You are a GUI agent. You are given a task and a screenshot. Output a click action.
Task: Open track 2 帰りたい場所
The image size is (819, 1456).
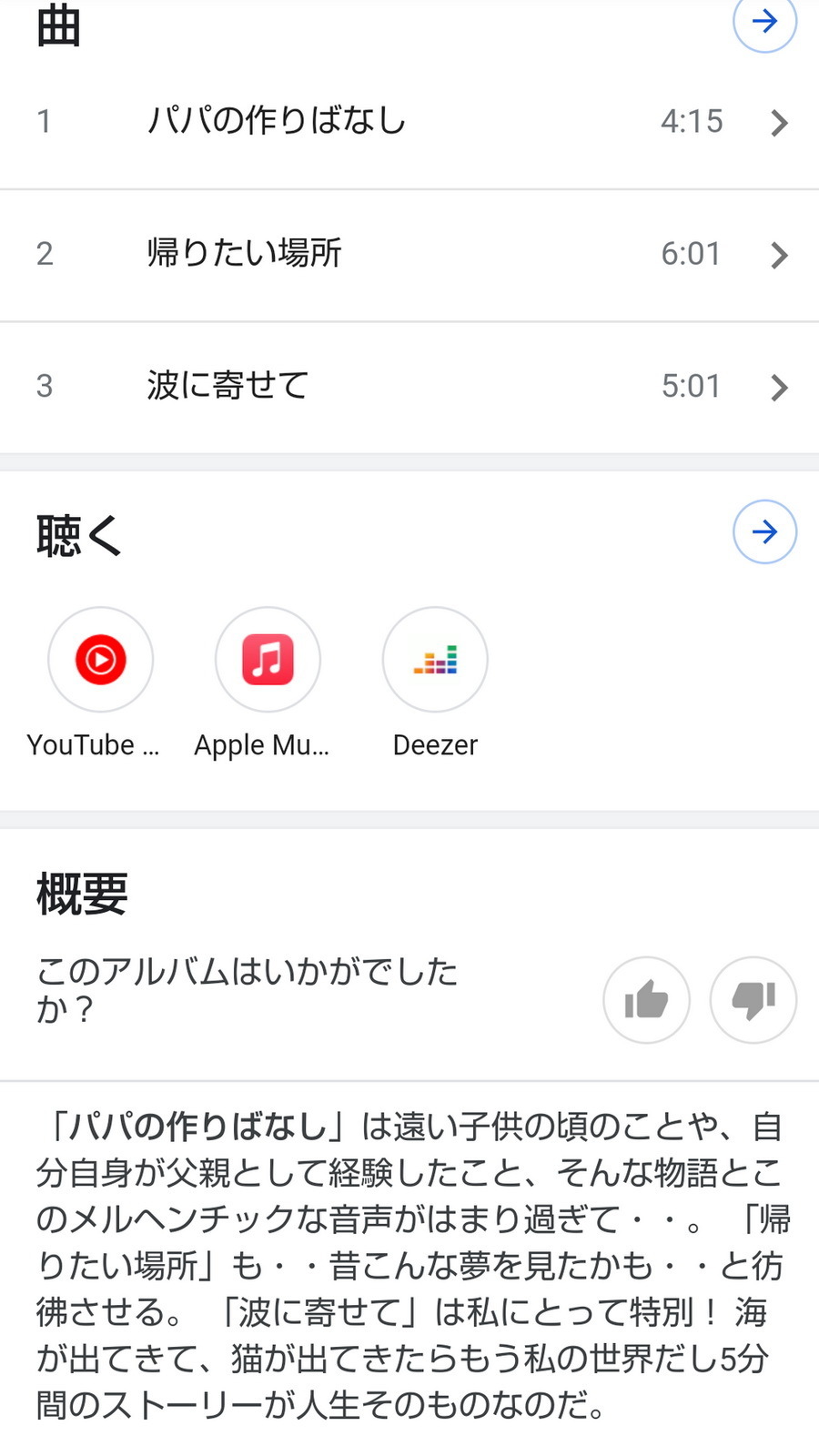coord(409,255)
